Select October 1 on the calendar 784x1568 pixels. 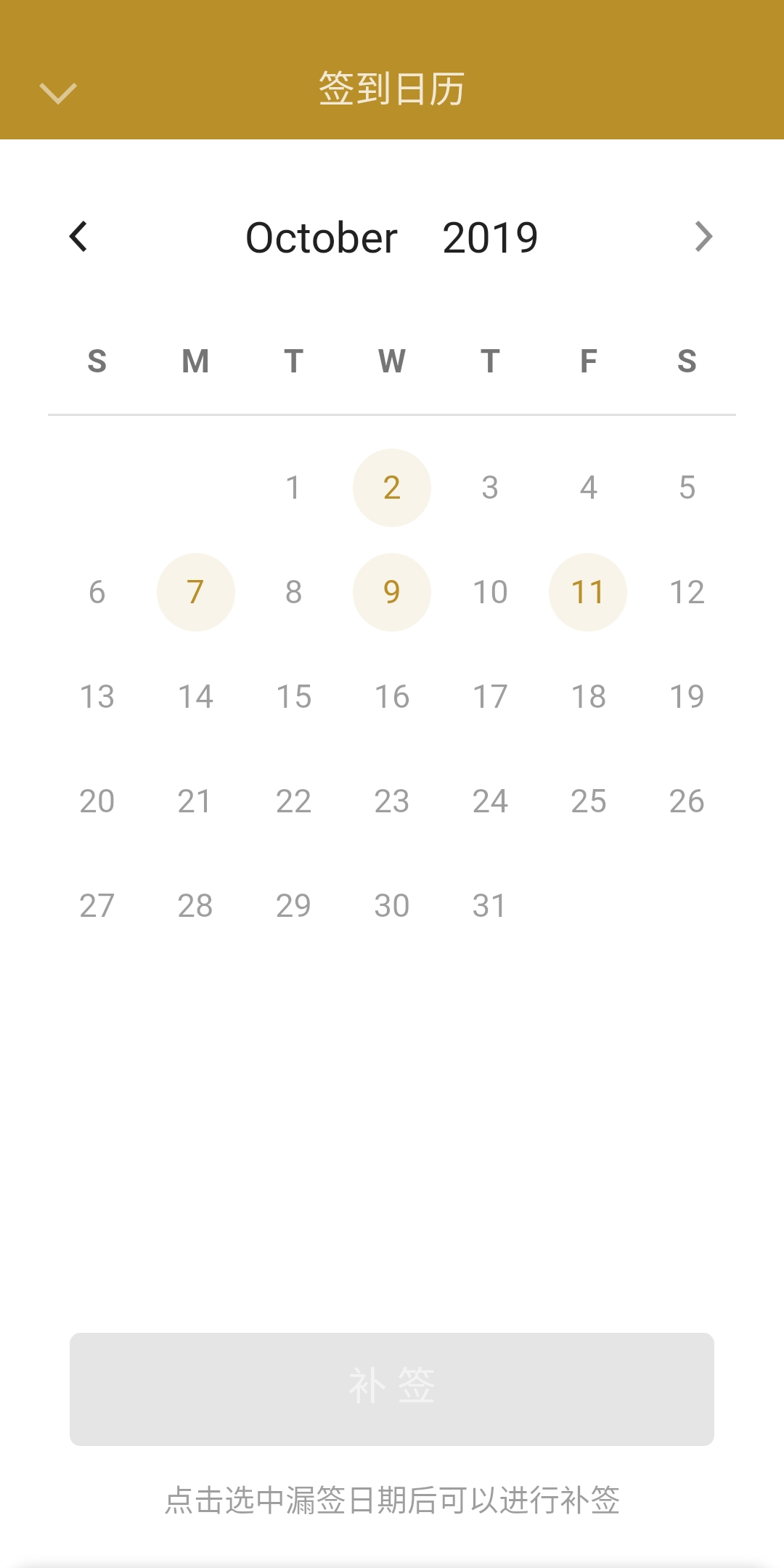(293, 488)
